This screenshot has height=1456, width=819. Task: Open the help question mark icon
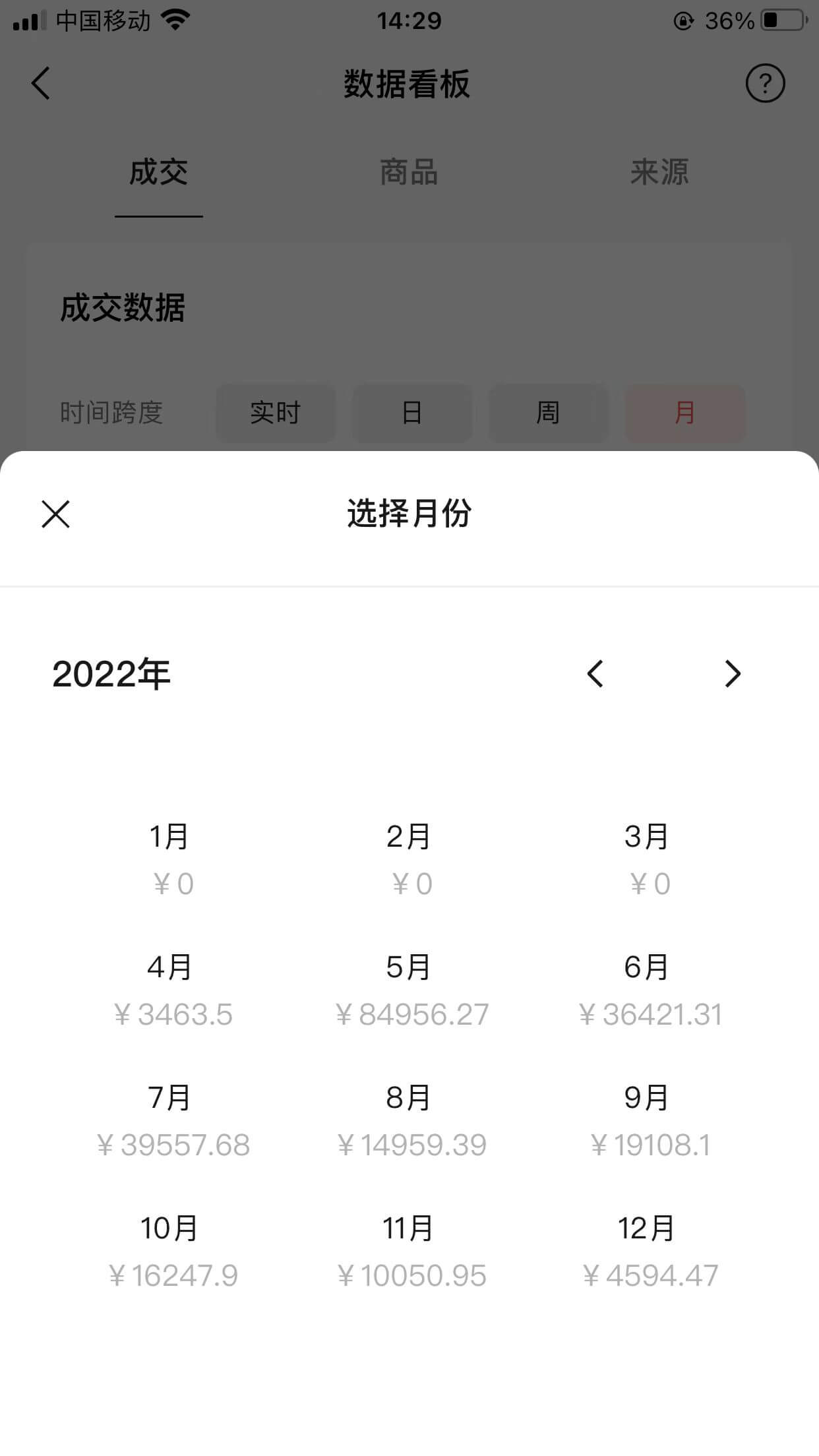click(x=766, y=84)
